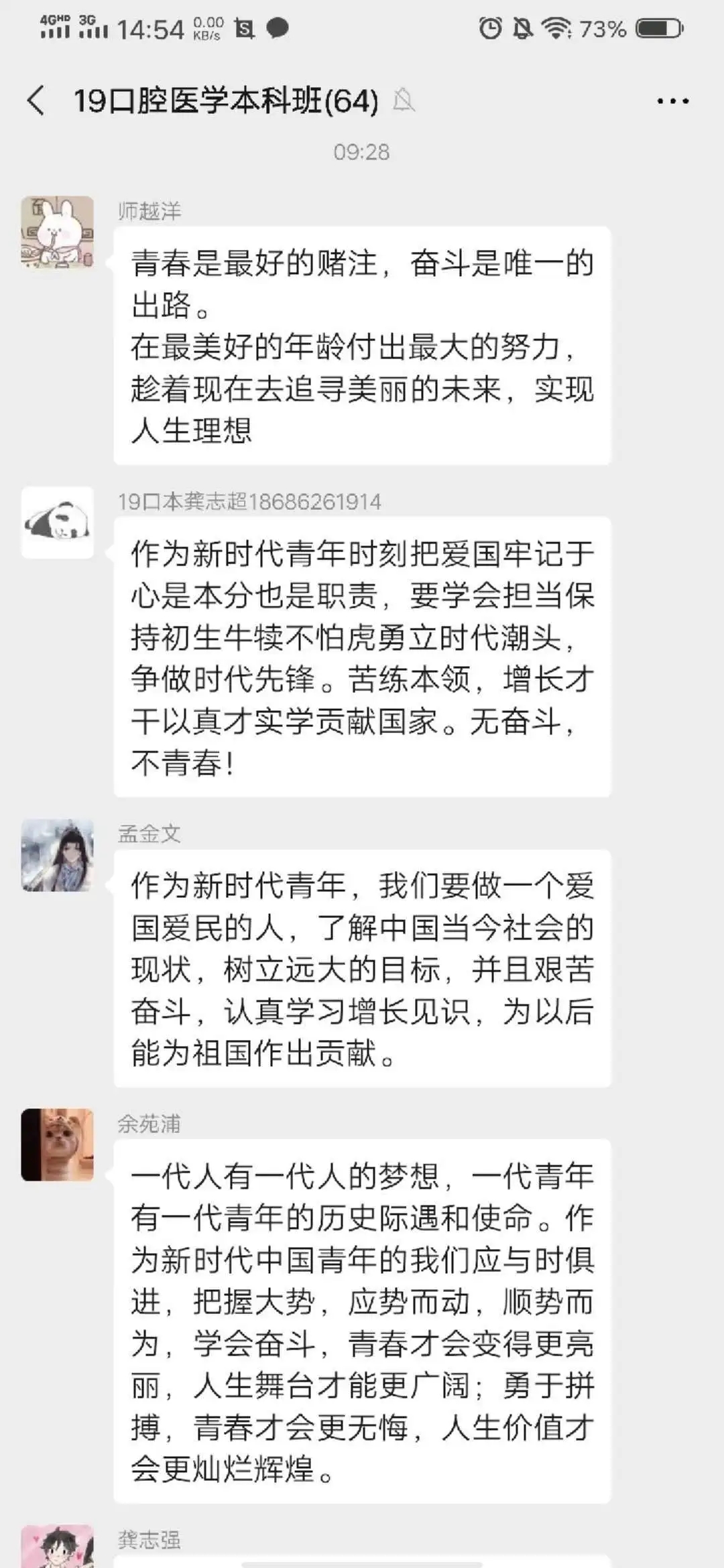
Task: Tap the 09:28 timestamp label
Action: [362, 151]
